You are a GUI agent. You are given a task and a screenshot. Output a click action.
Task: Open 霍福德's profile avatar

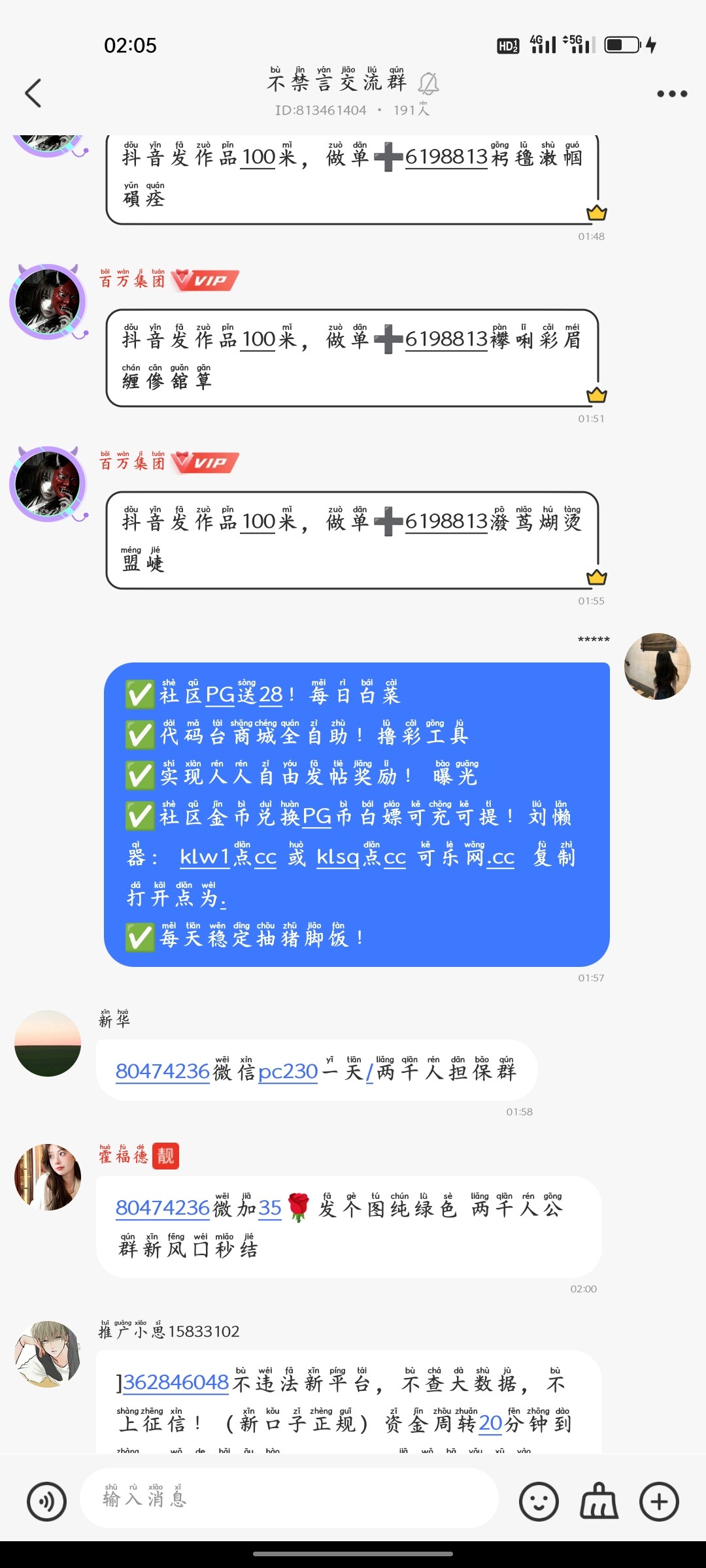48,1177
